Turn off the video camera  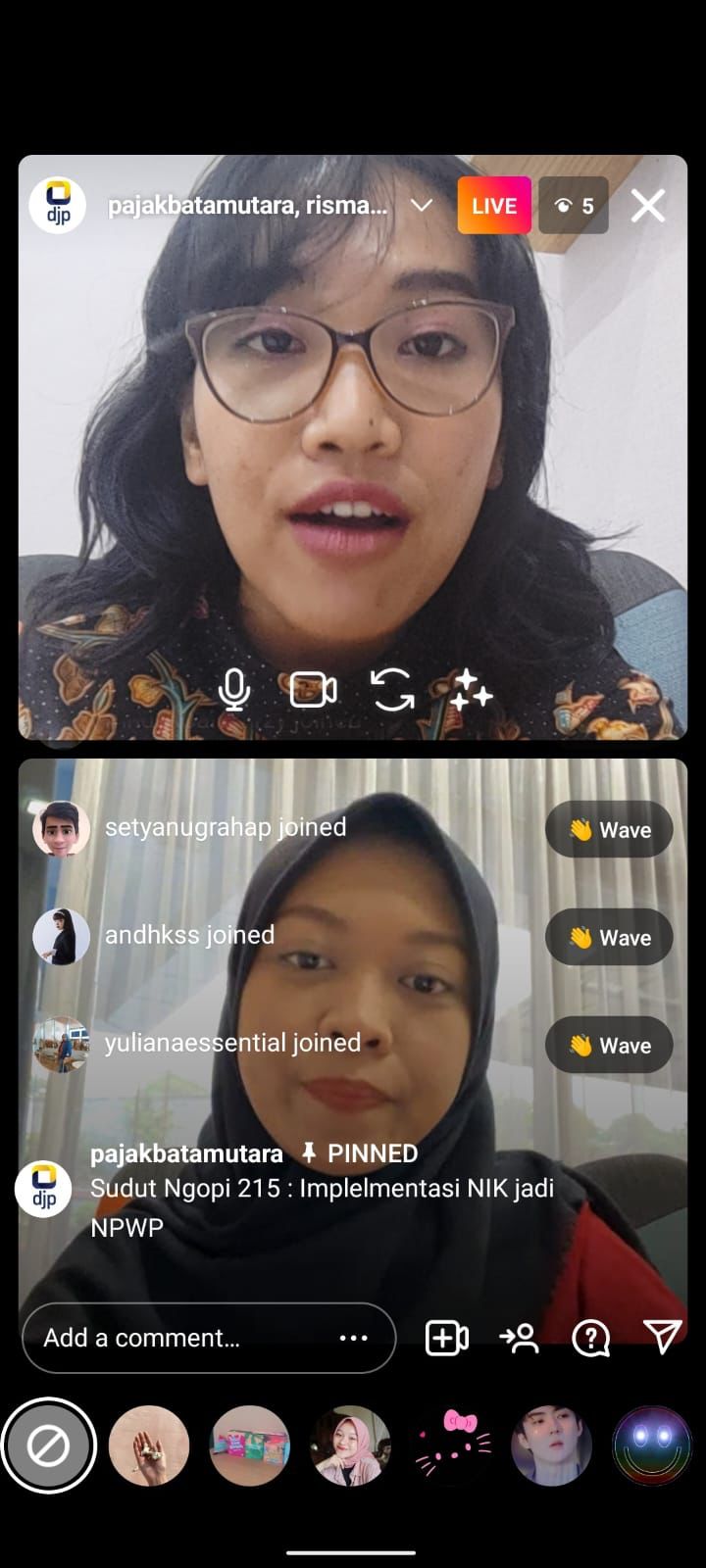pos(314,690)
